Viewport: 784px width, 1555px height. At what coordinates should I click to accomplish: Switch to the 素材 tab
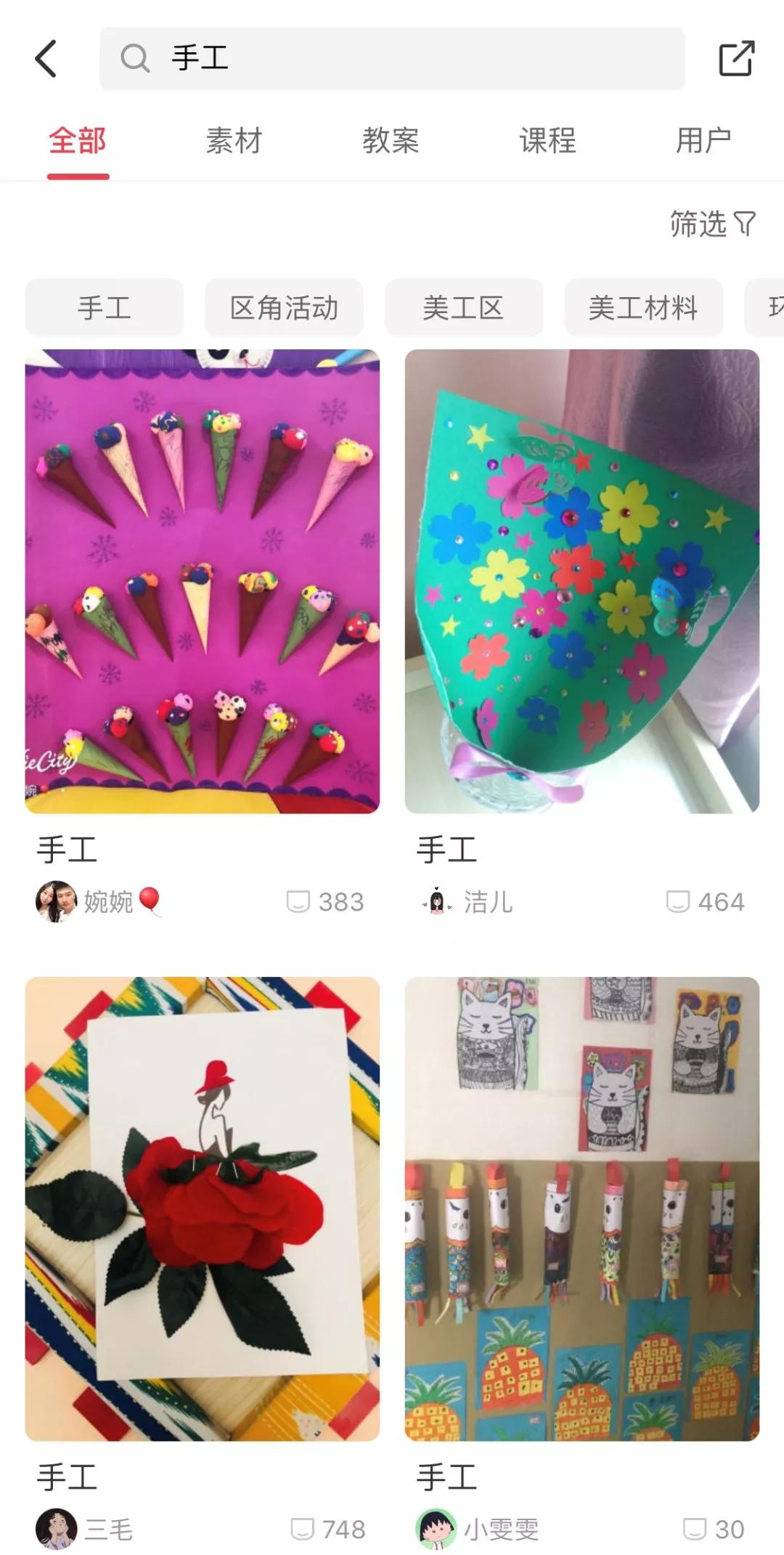234,141
